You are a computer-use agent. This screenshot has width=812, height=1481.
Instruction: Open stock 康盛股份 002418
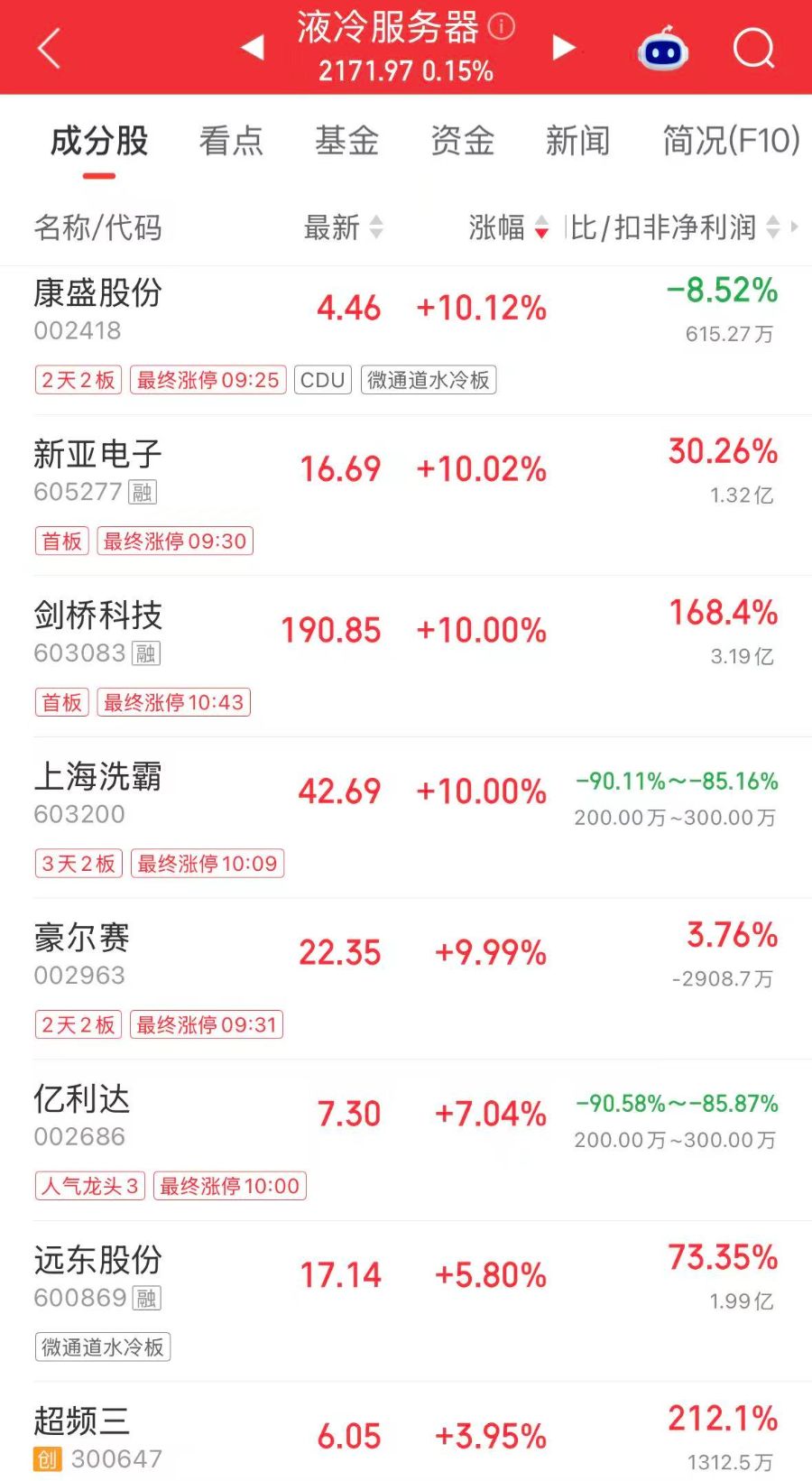click(406, 336)
